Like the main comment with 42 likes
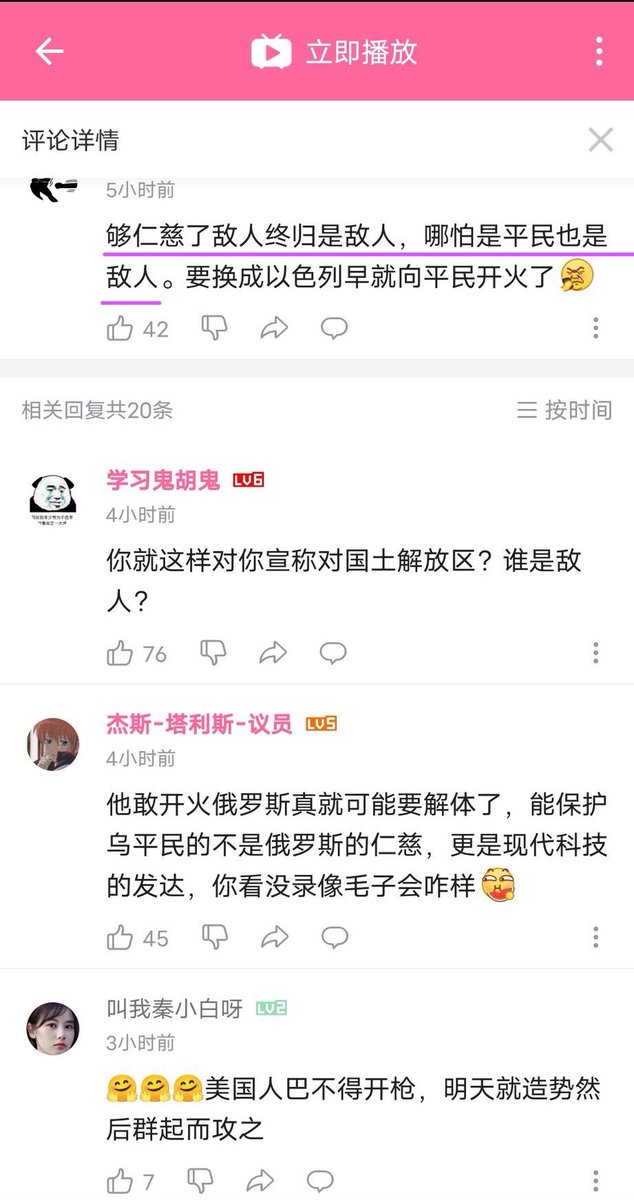Image resolution: width=634 pixels, height=1200 pixels. (x=120, y=328)
